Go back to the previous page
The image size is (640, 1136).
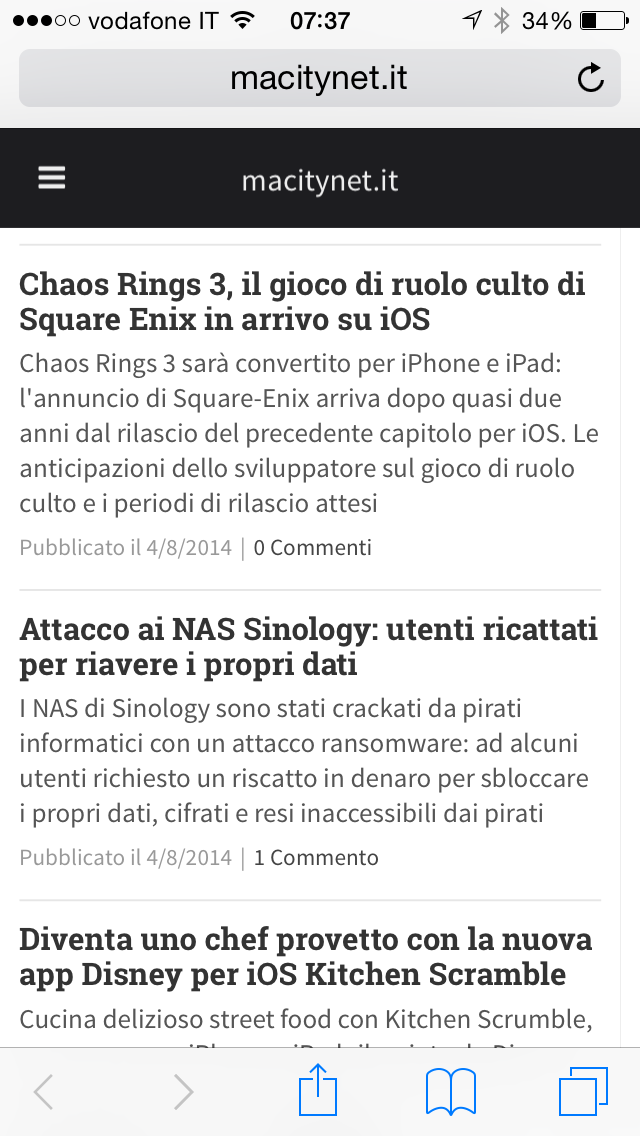click(x=43, y=1092)
